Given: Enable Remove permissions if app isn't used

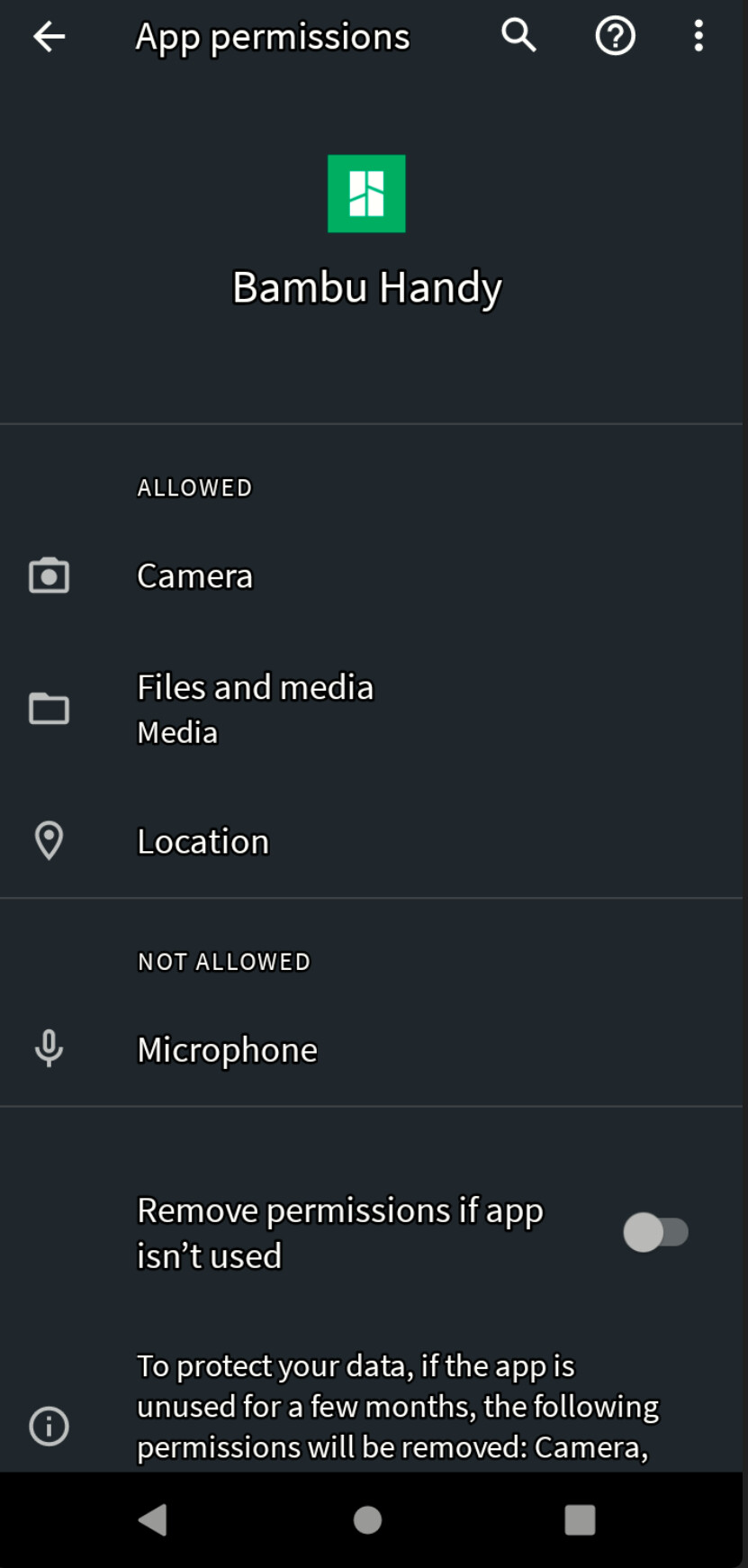Looking at the screenshot, I should click(x=655, y=1232).
